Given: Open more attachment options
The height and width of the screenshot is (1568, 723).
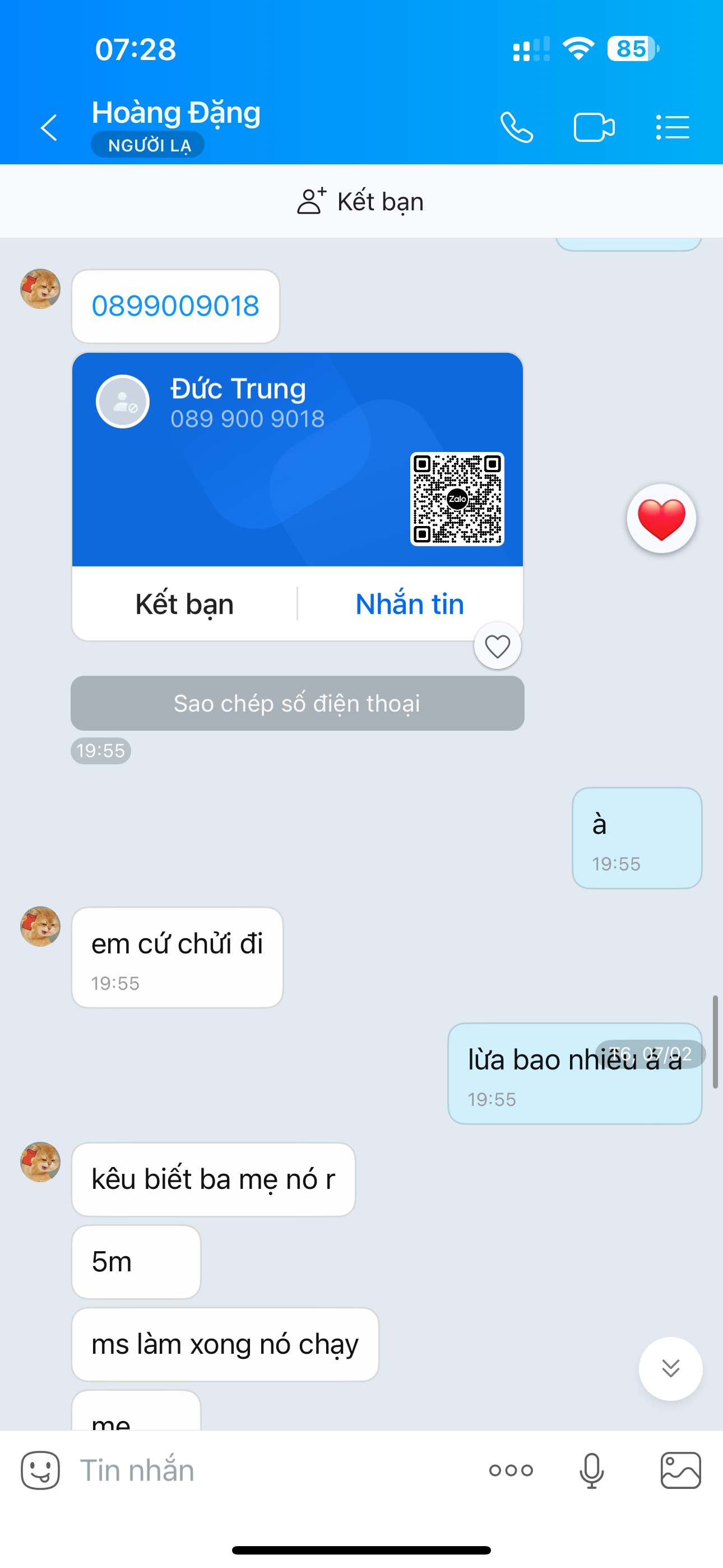Looking at the screenshot, I should (511, 1470).
